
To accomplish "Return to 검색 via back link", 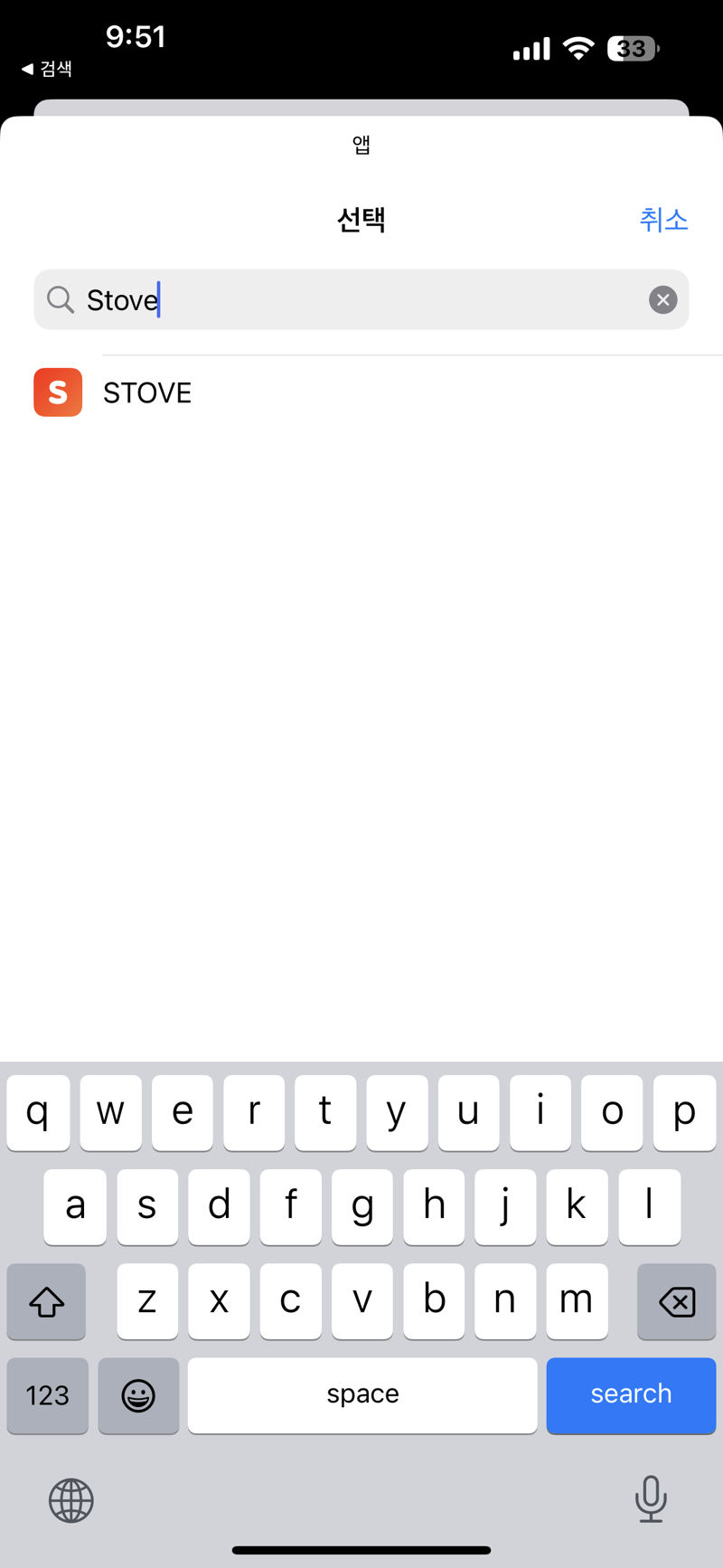I will pyautogui.click(x=47, y=69).
